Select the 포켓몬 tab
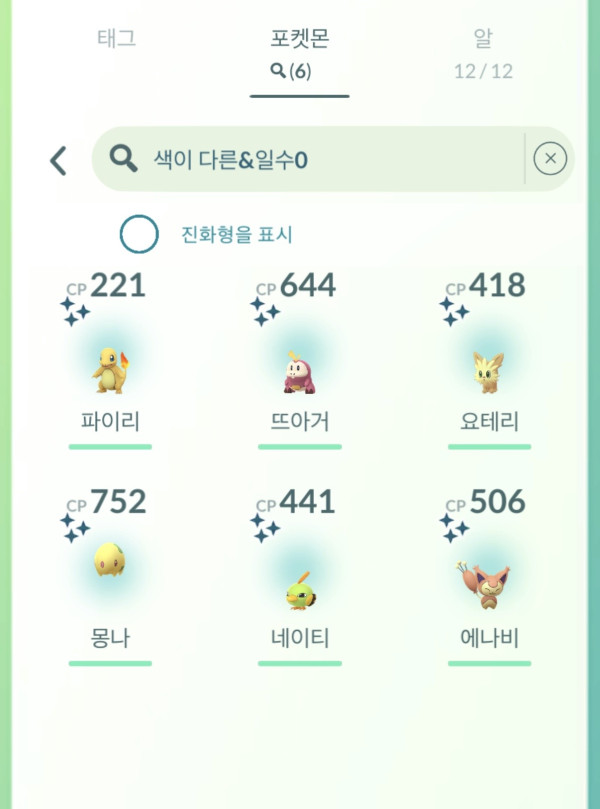 [x=299, y=52]
